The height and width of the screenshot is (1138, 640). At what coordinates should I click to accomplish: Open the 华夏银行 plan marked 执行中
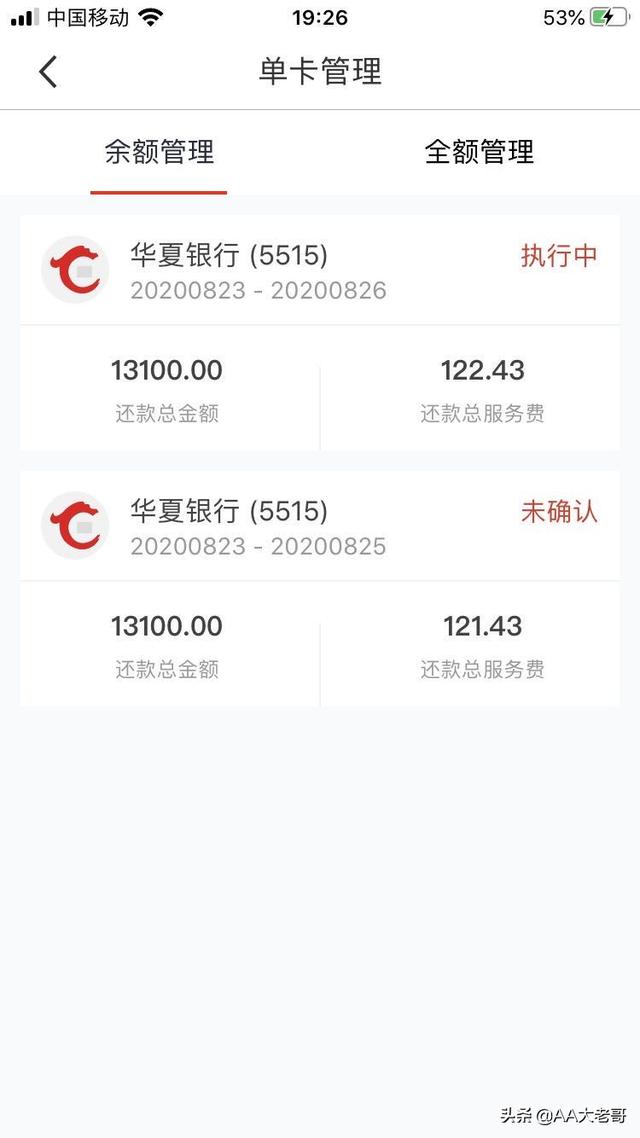(x=320, y=332)
